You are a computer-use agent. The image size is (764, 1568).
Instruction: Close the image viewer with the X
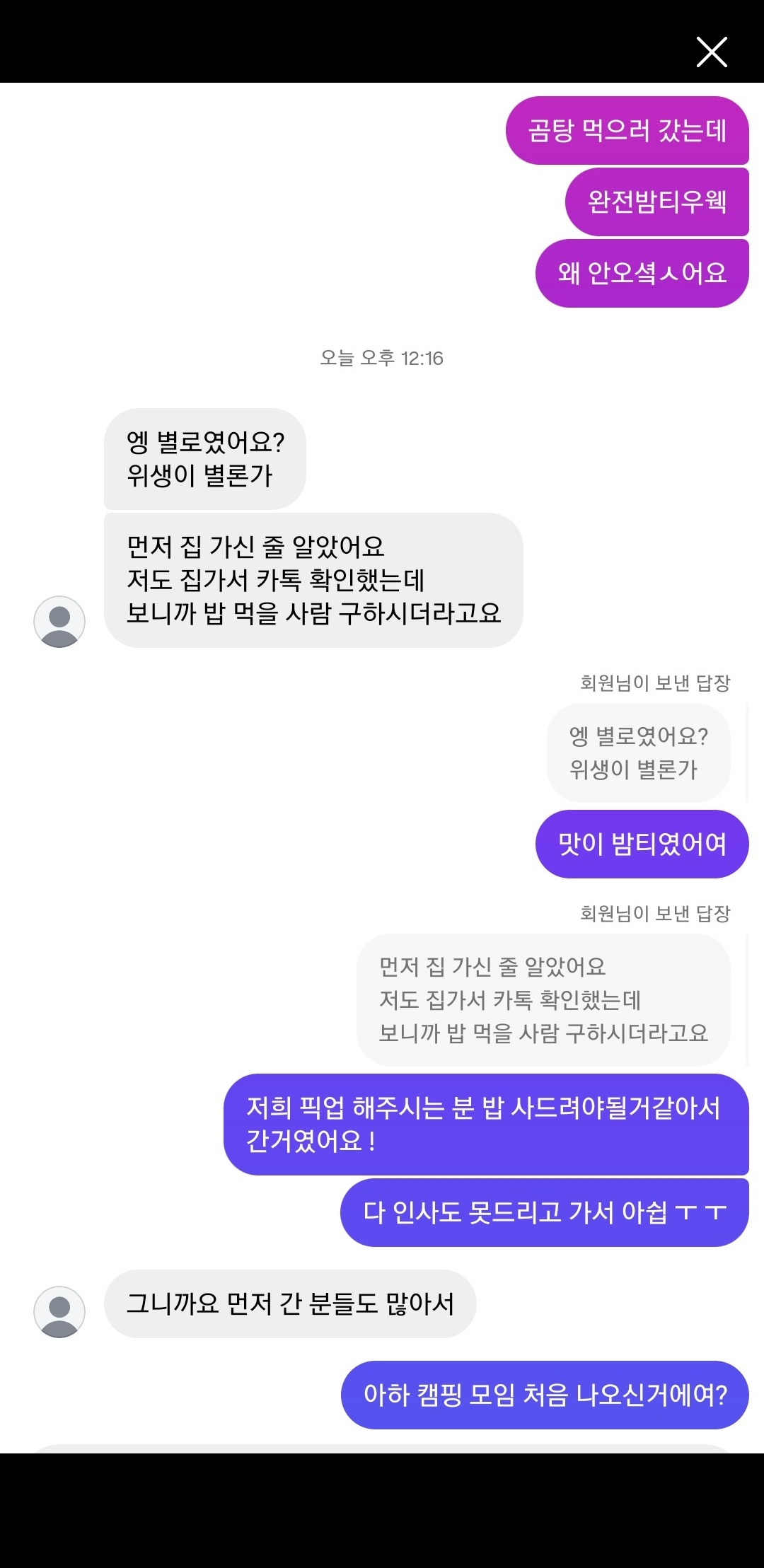coord(711,52)
